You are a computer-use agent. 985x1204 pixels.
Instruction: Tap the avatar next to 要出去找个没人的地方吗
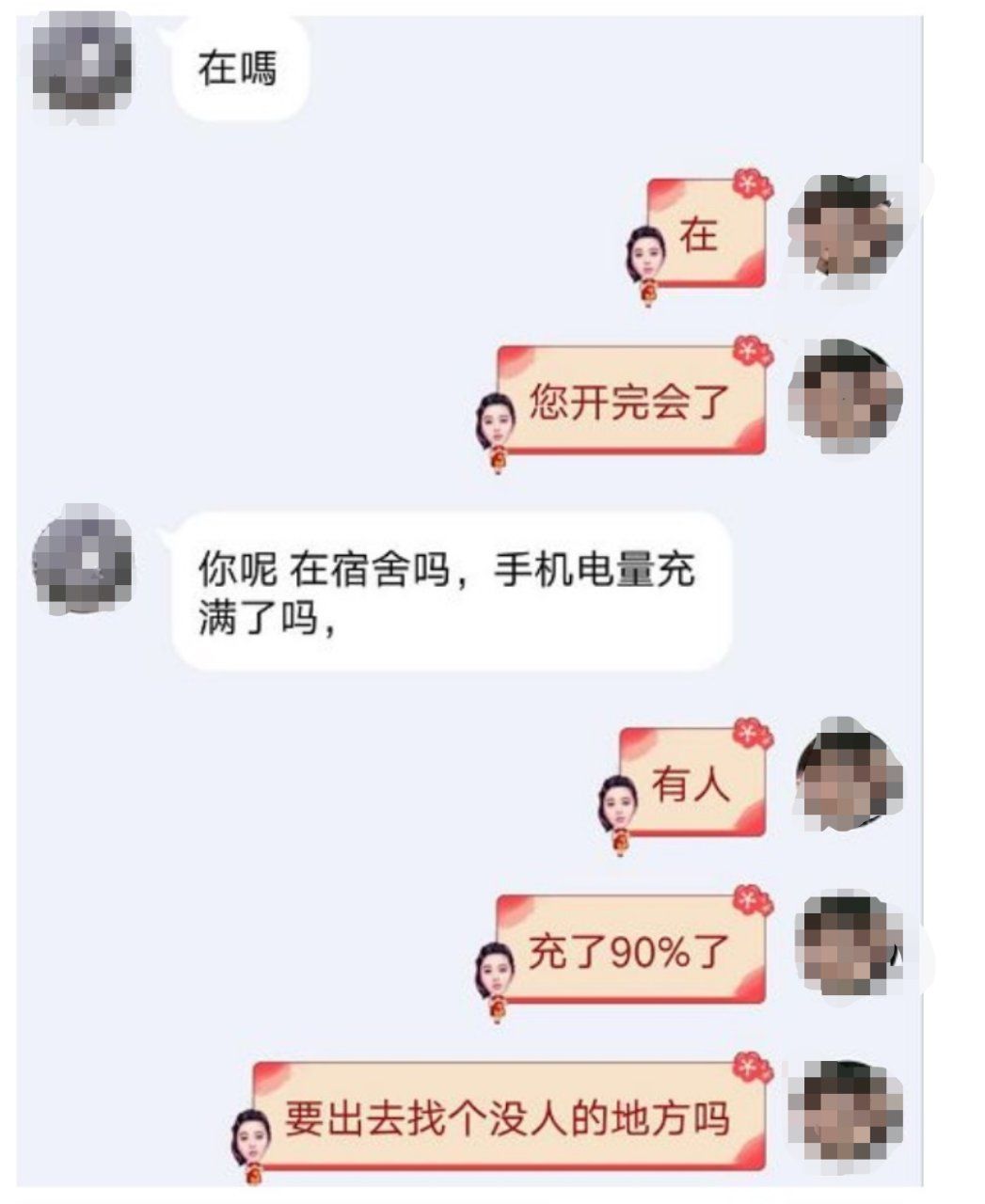coord(845,1114)
